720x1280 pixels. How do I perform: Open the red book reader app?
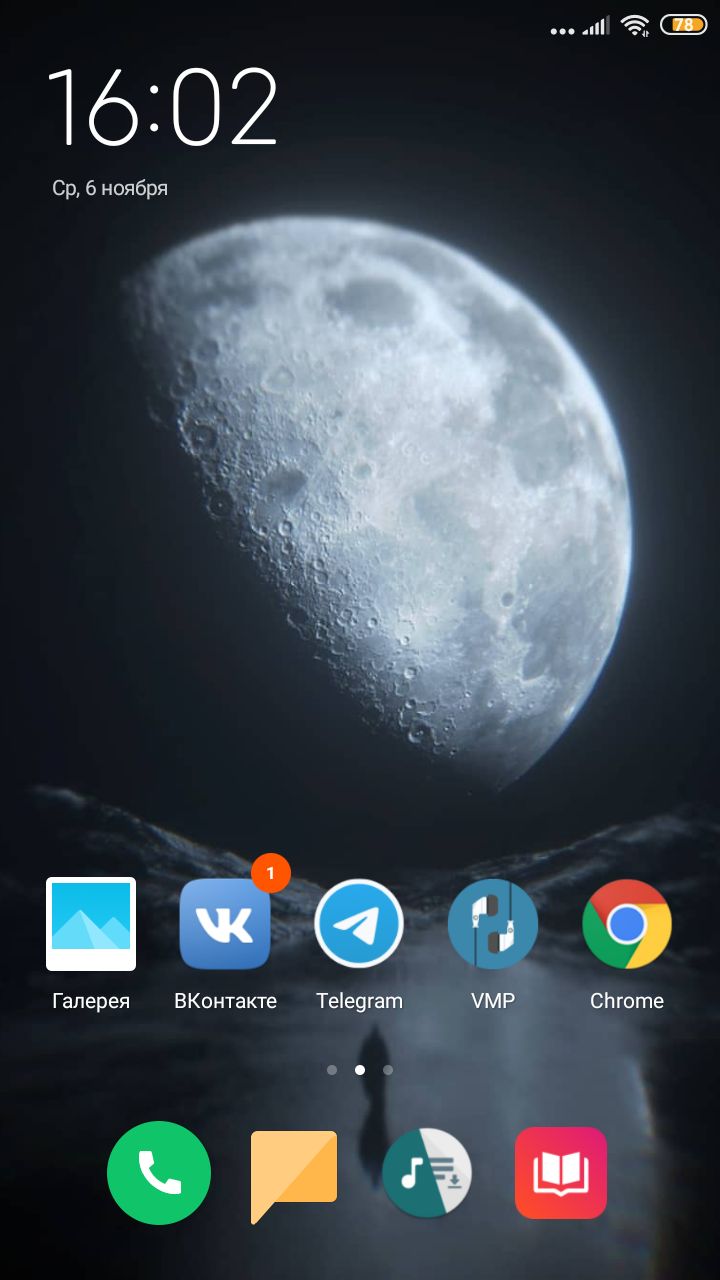[561, 1173]
